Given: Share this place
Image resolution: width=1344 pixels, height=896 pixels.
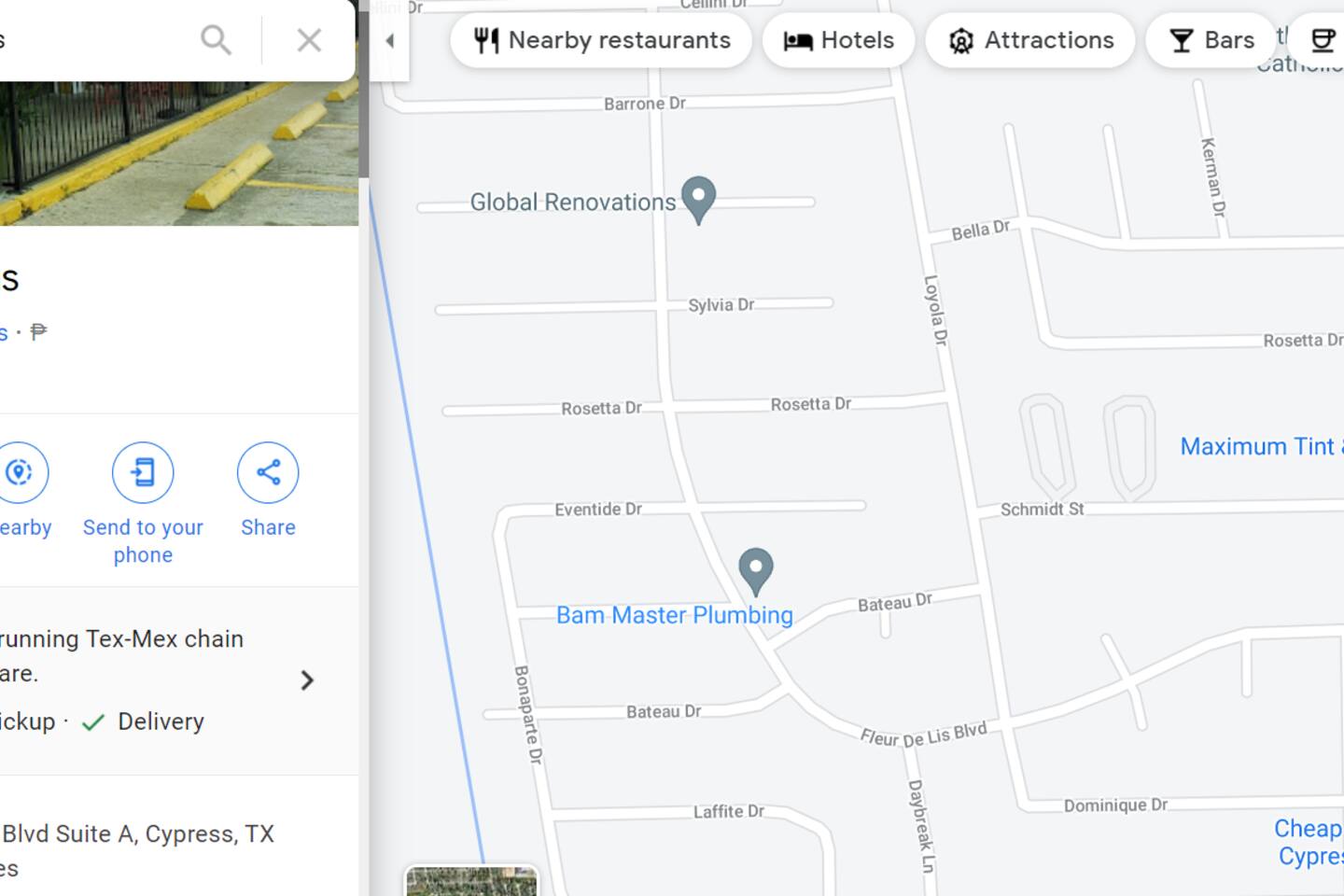Looking at the screenshot, I should tap(268, 473).
